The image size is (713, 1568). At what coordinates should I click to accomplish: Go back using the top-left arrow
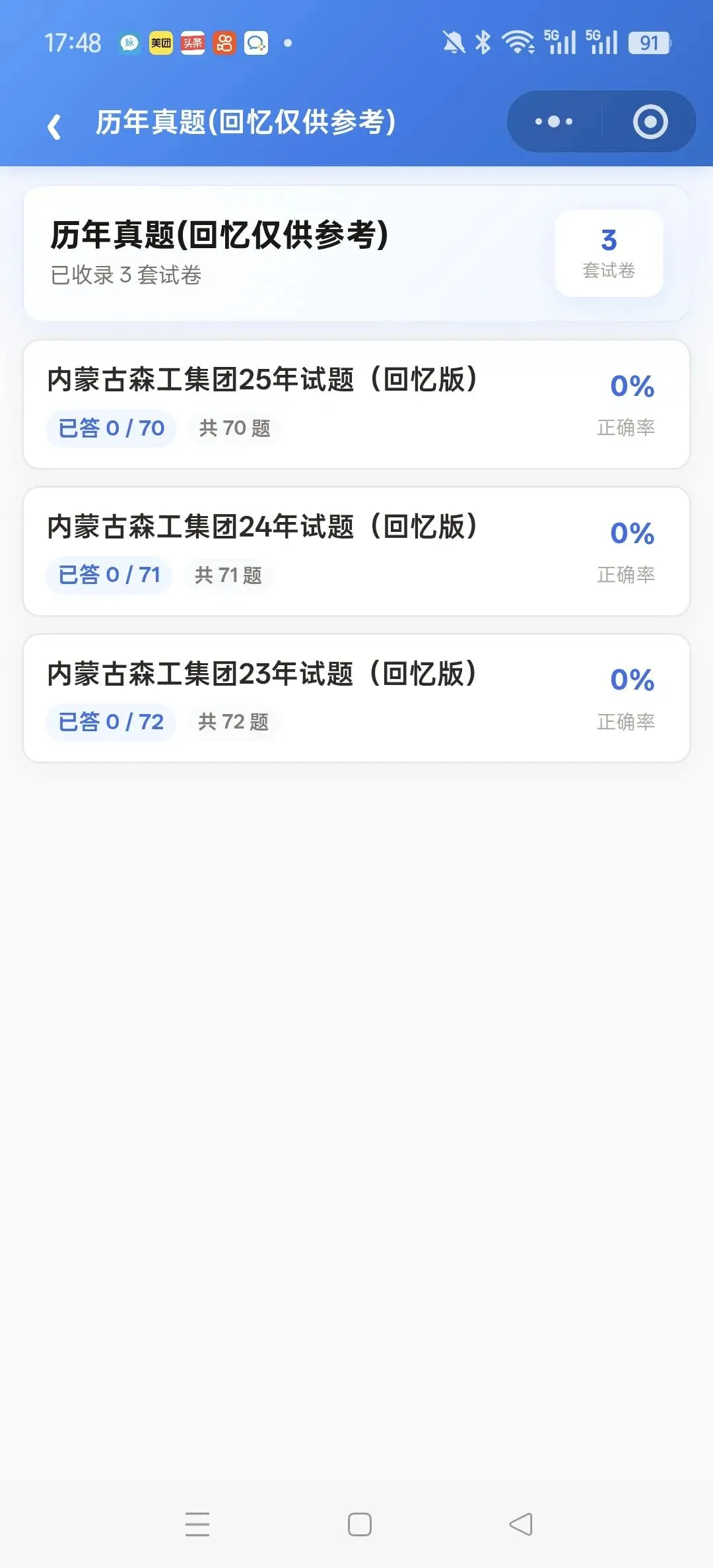click(x=54, y=125)
